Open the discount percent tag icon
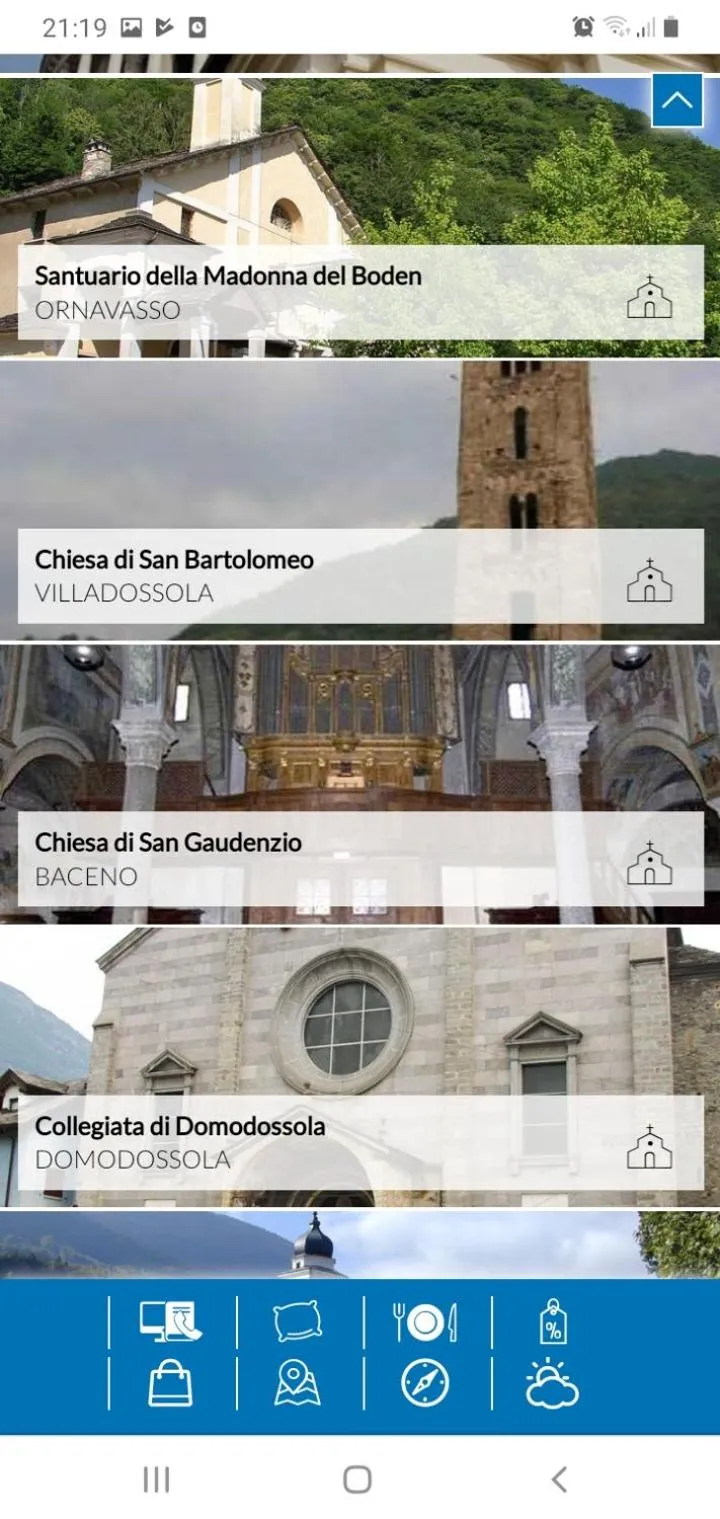Screen dimensions: 720x1519 (553, 1322)
